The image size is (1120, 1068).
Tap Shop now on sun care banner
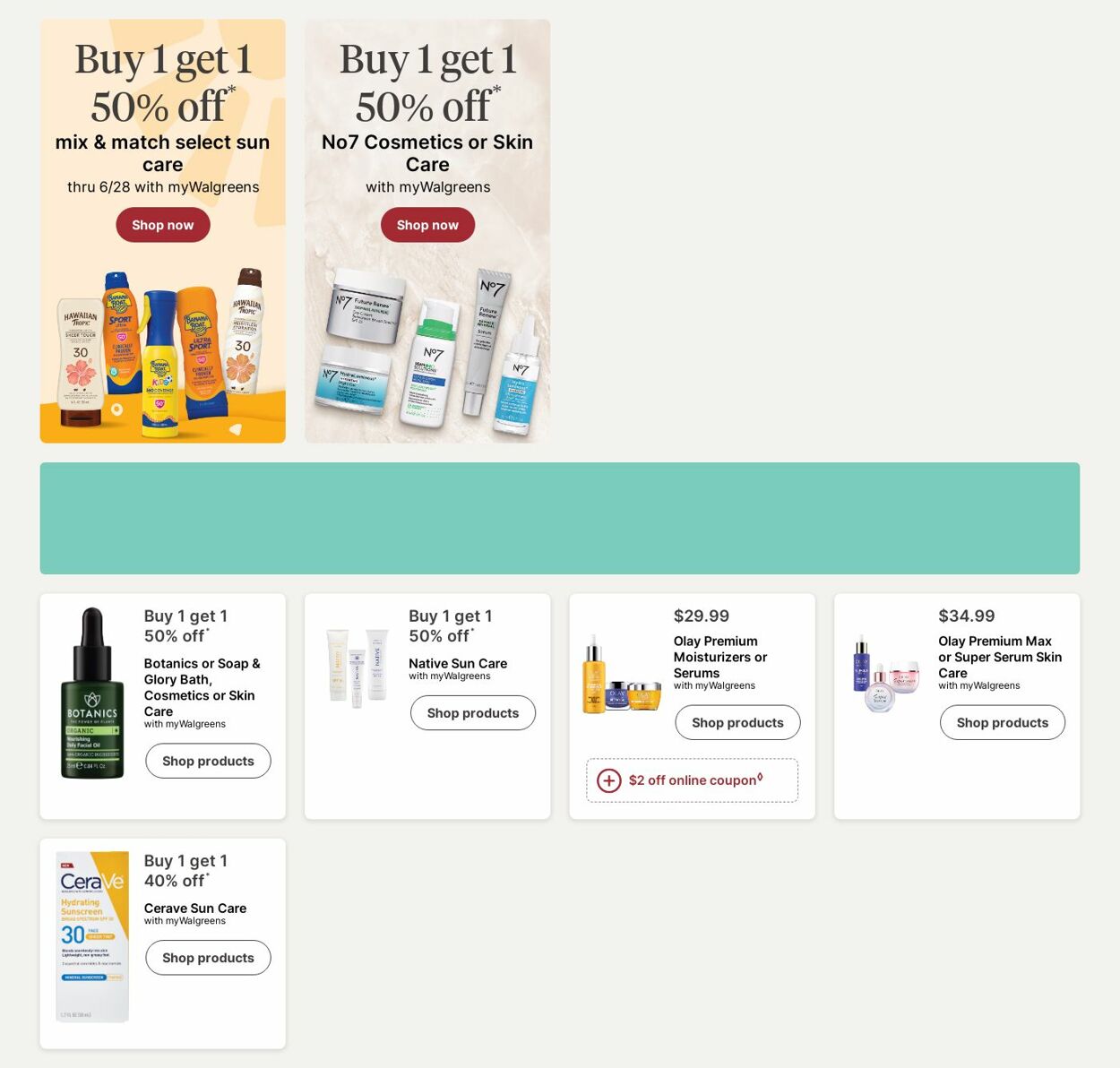click(162, 225)
